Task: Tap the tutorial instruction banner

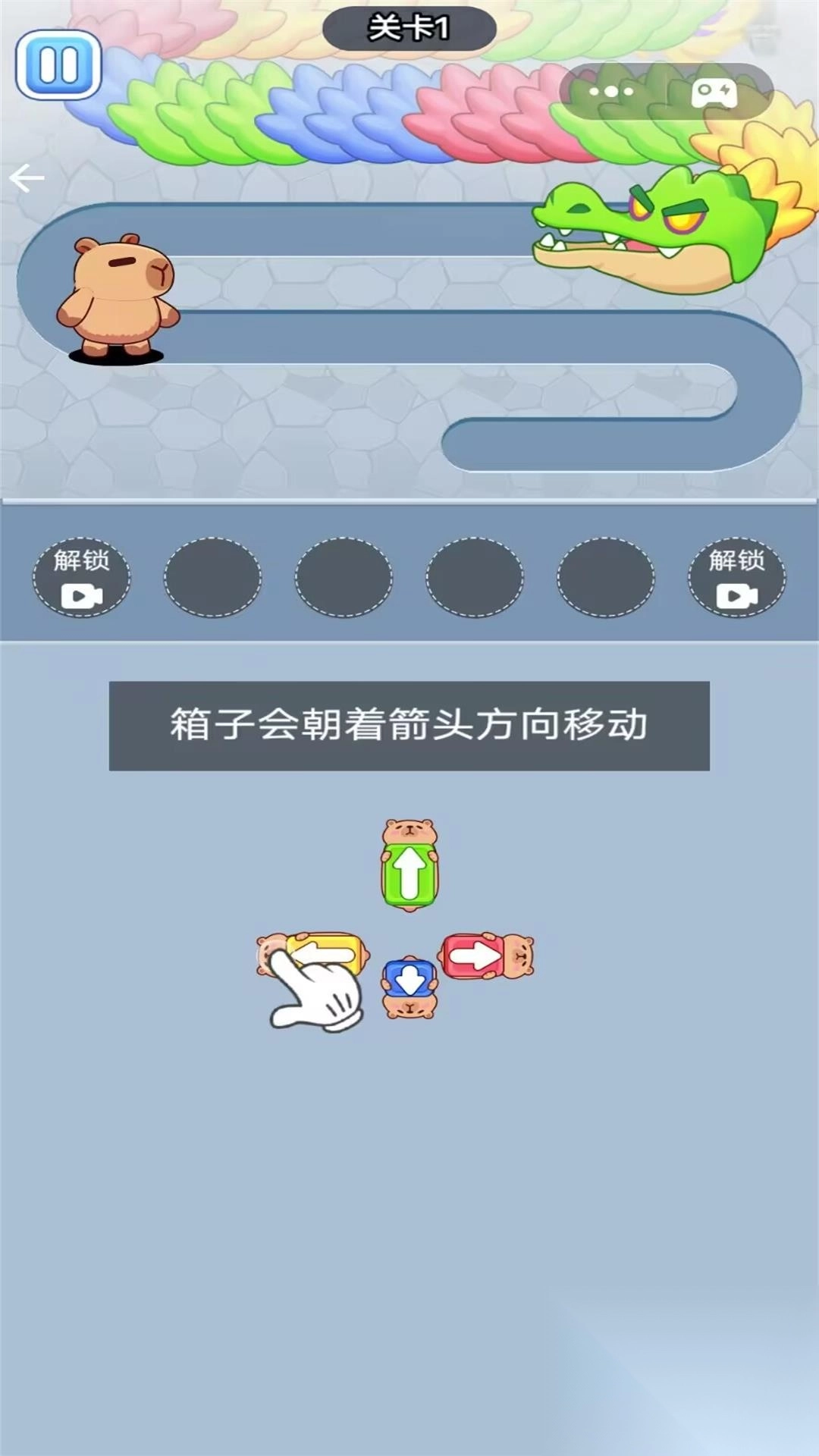Action: (x=409, y=724)
